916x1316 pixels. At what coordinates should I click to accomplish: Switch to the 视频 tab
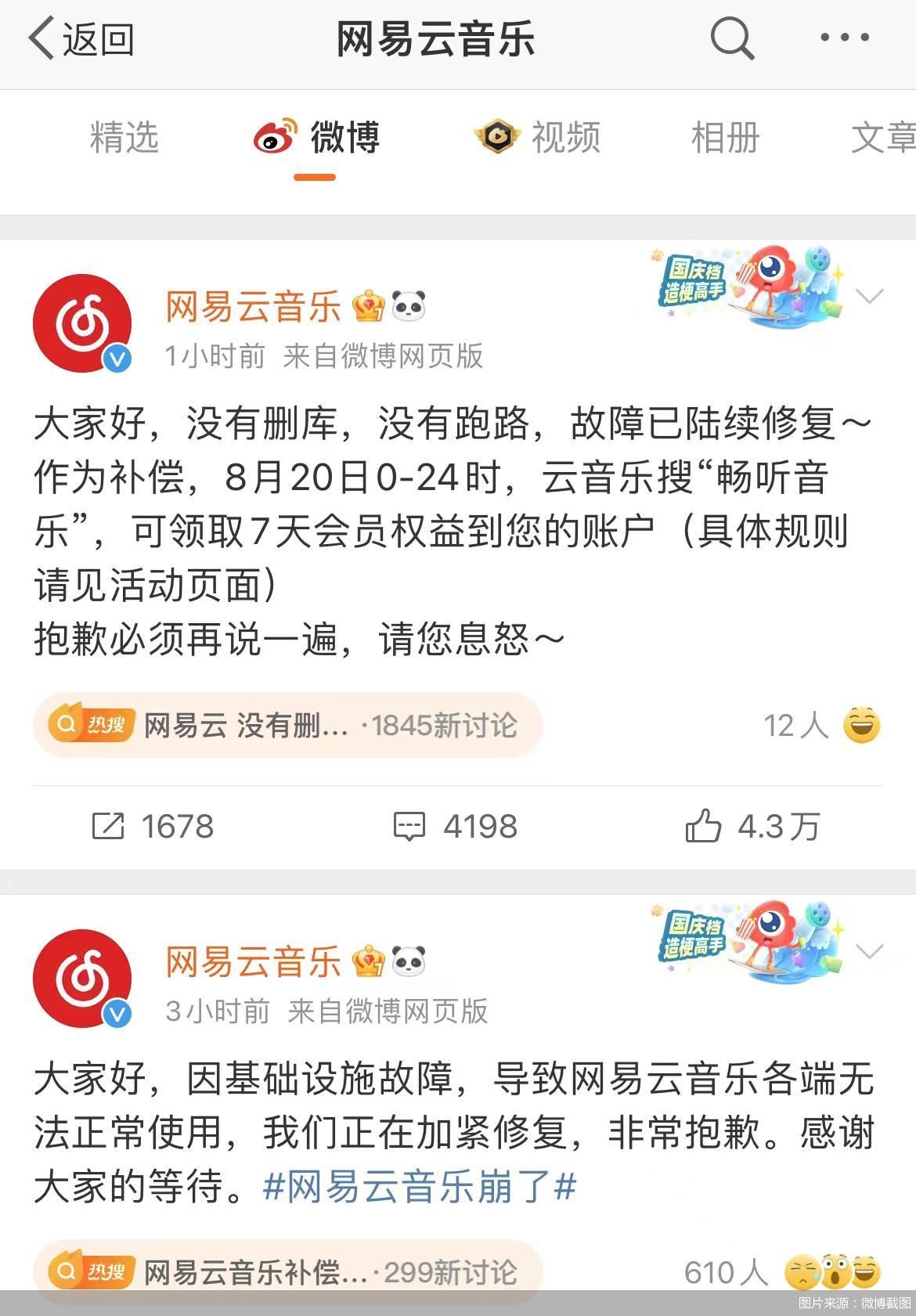pos(537,138)
